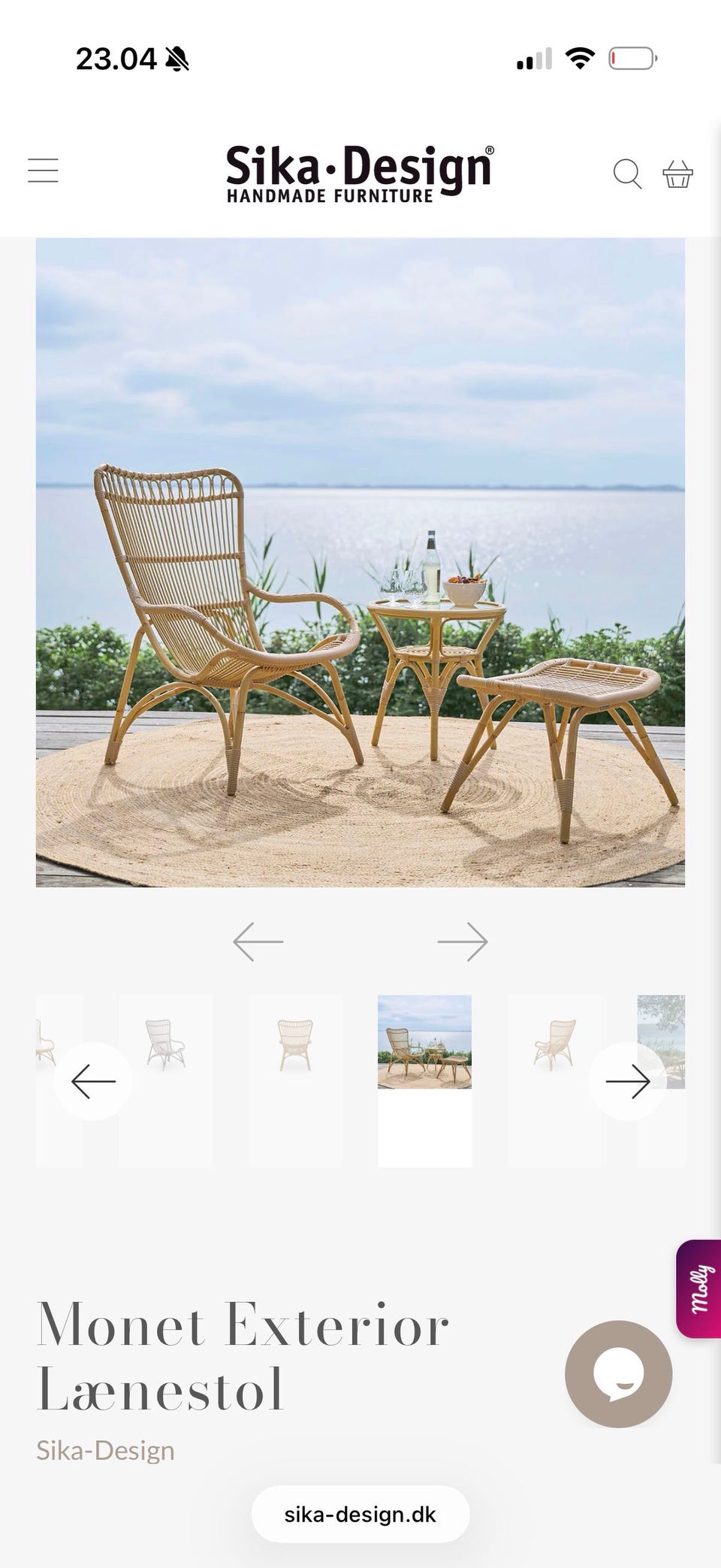Screen dimensions: 721x1568
Task: Start a chat with the chat bubble
Action: (618, 1374)
